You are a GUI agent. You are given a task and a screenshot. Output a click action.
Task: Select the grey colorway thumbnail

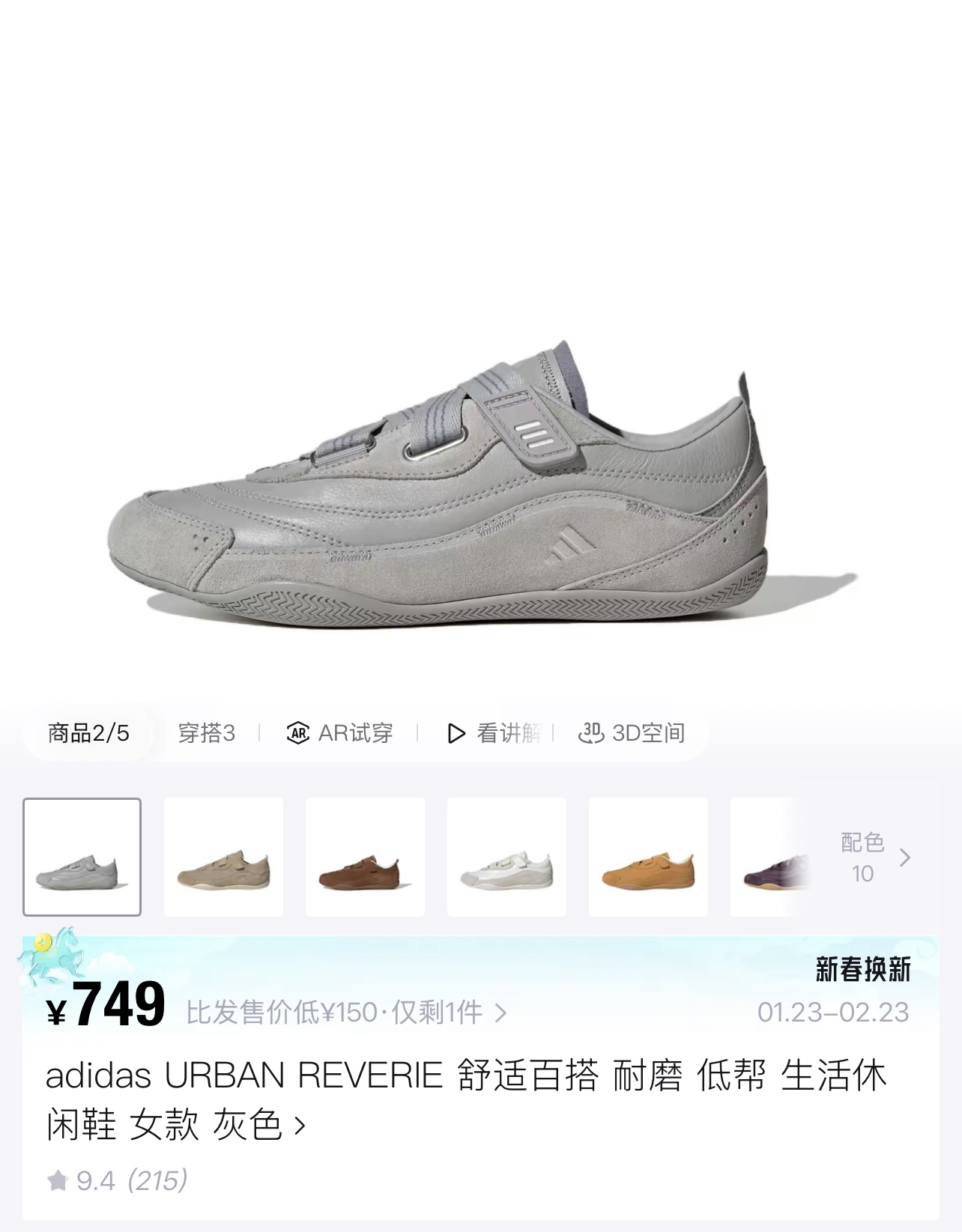[x=82, y=857]
